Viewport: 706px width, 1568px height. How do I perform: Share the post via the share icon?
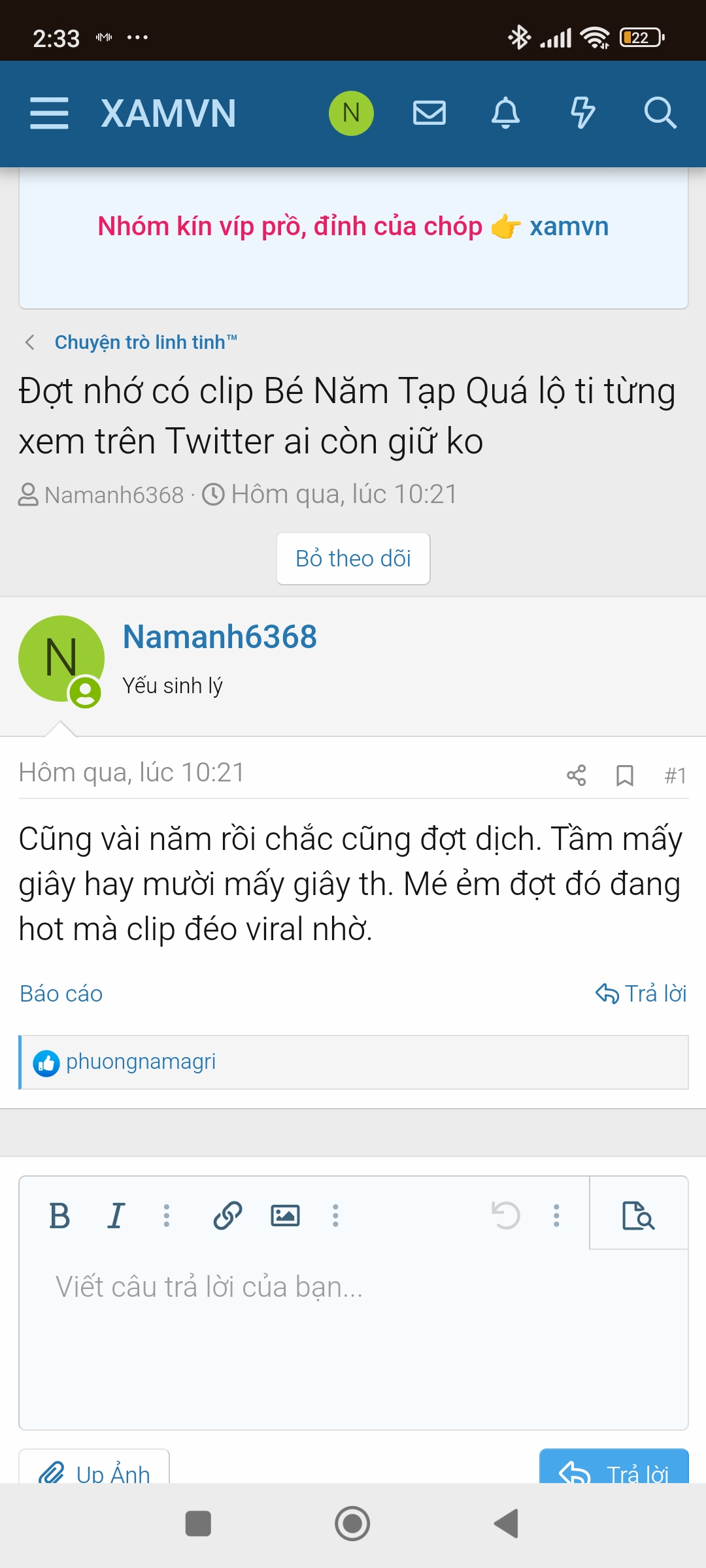(575, 775)
